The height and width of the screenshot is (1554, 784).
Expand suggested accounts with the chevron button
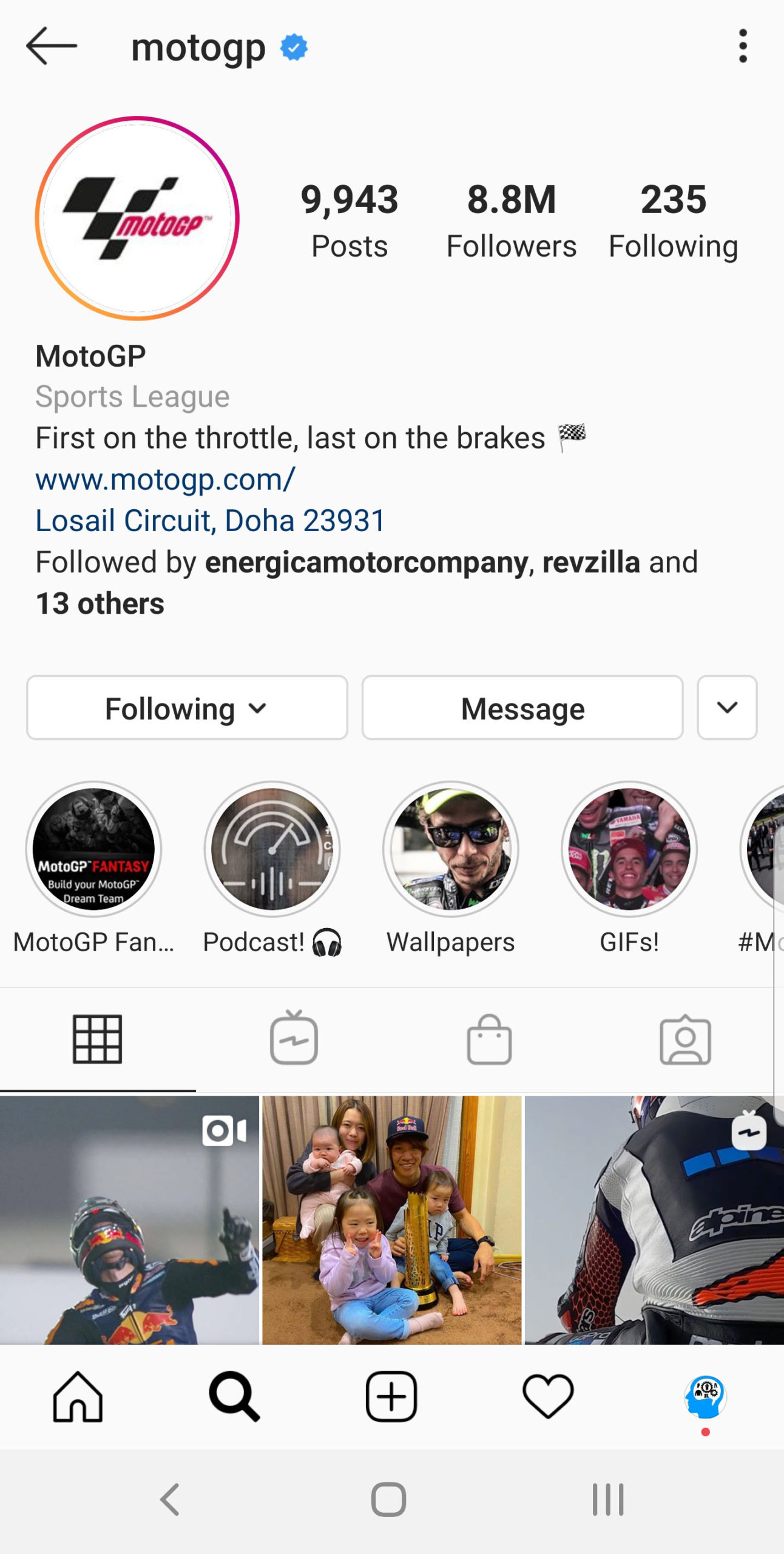[x=727, y=708]
